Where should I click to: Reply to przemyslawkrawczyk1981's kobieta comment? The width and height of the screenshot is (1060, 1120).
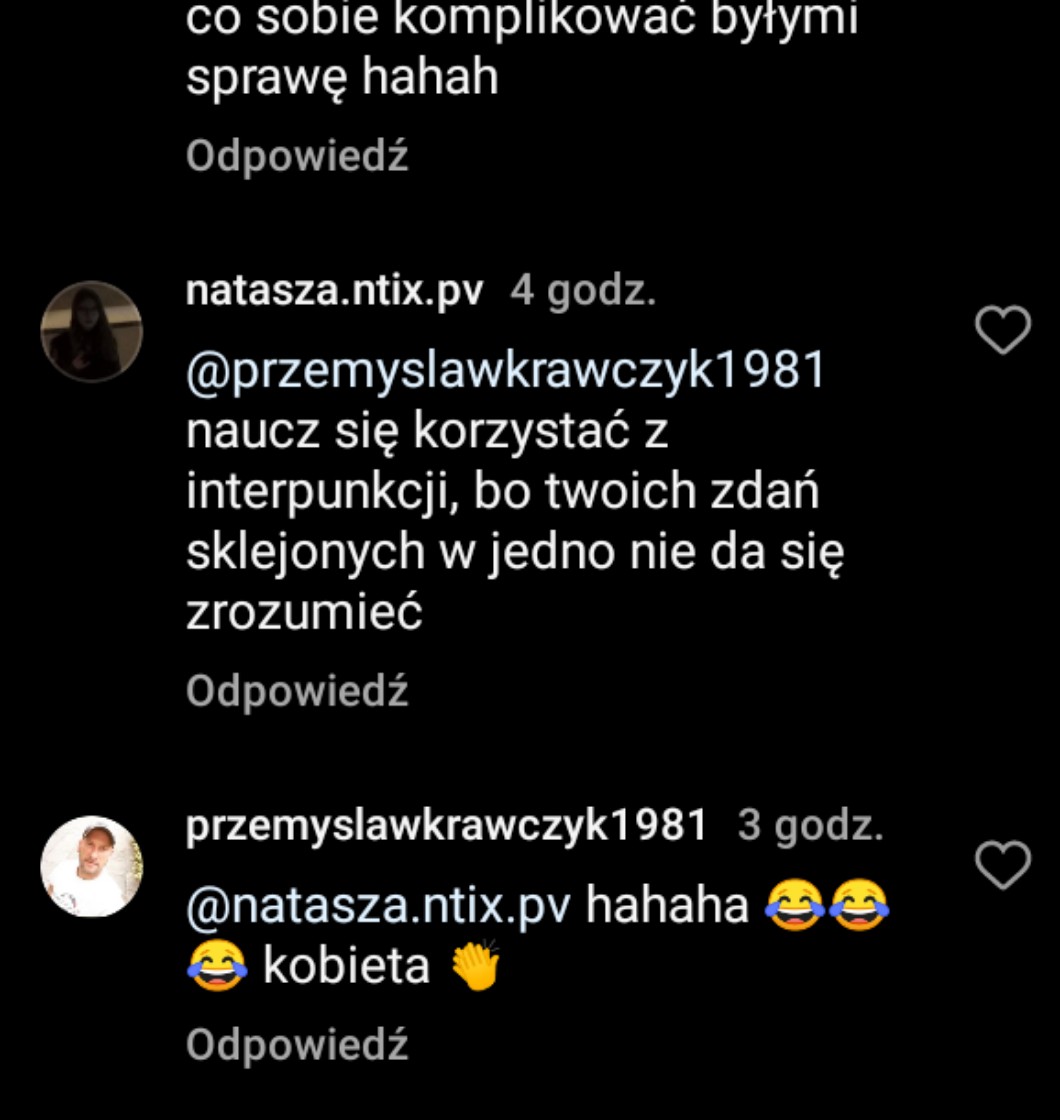(297, 1045)
